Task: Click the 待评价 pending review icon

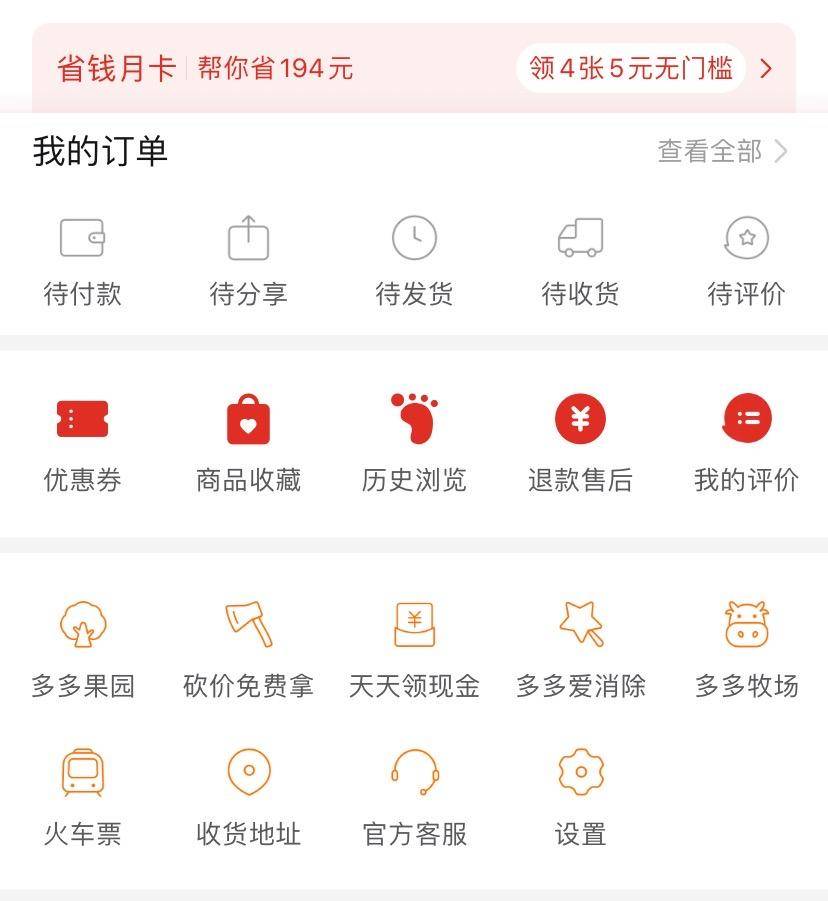Action: click(x=746, y=258)
